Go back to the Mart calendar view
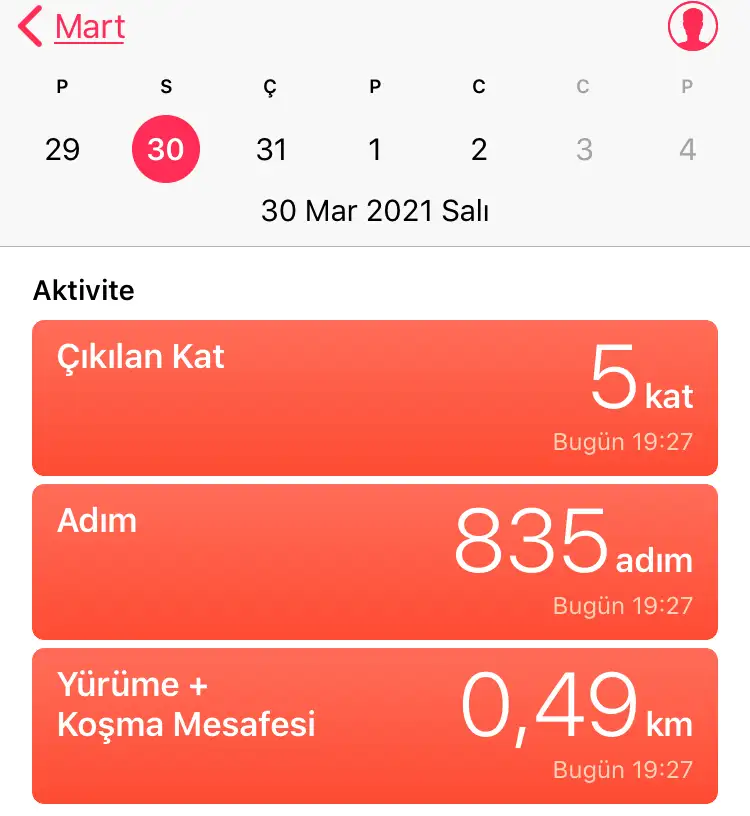The height and width of the screenshot is (816, 750). 74,27
